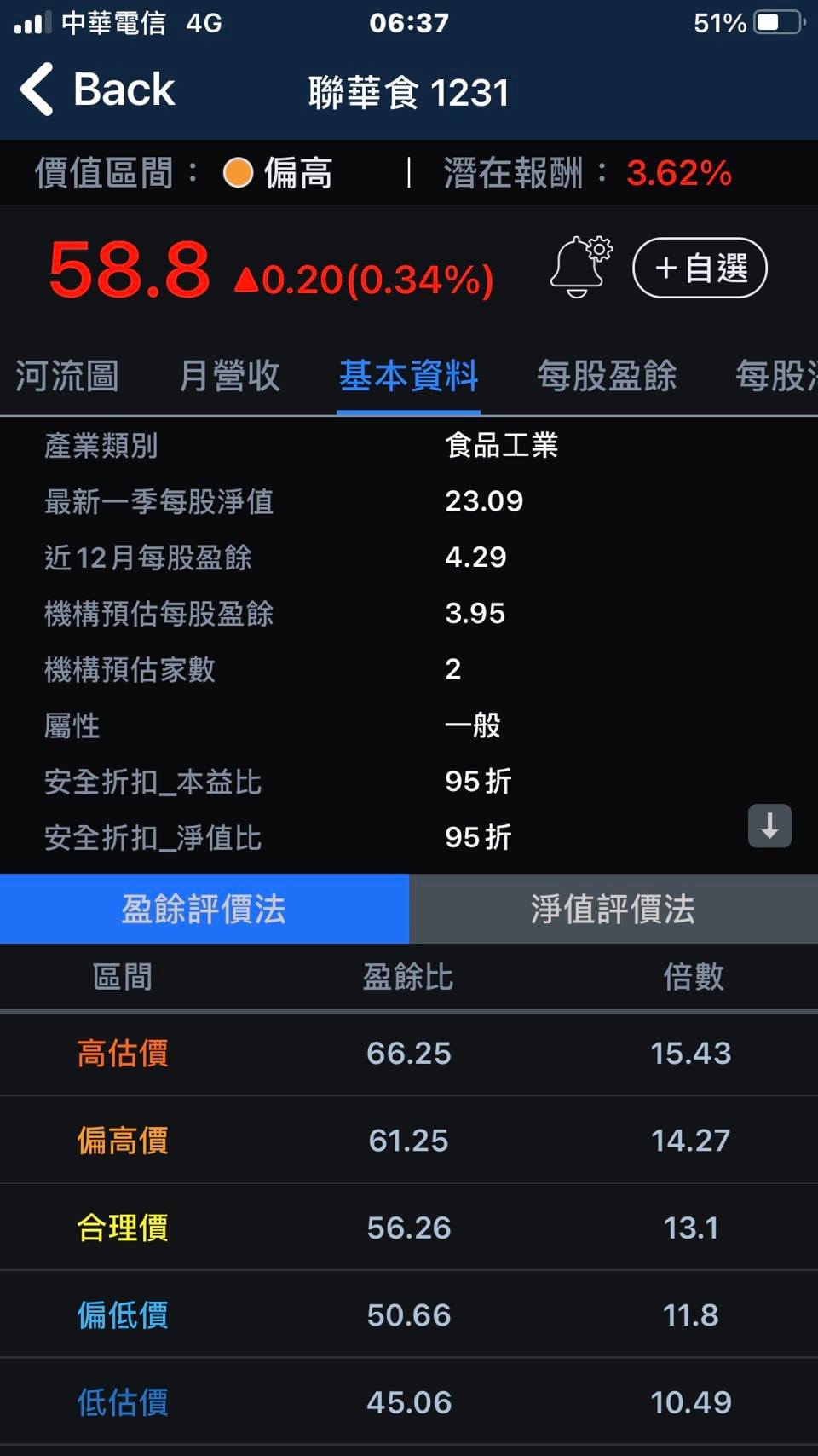The height and width of the screenshot is (1456, 818).
Task: Tap the down arrow to expand details
Action: point(769,825)
